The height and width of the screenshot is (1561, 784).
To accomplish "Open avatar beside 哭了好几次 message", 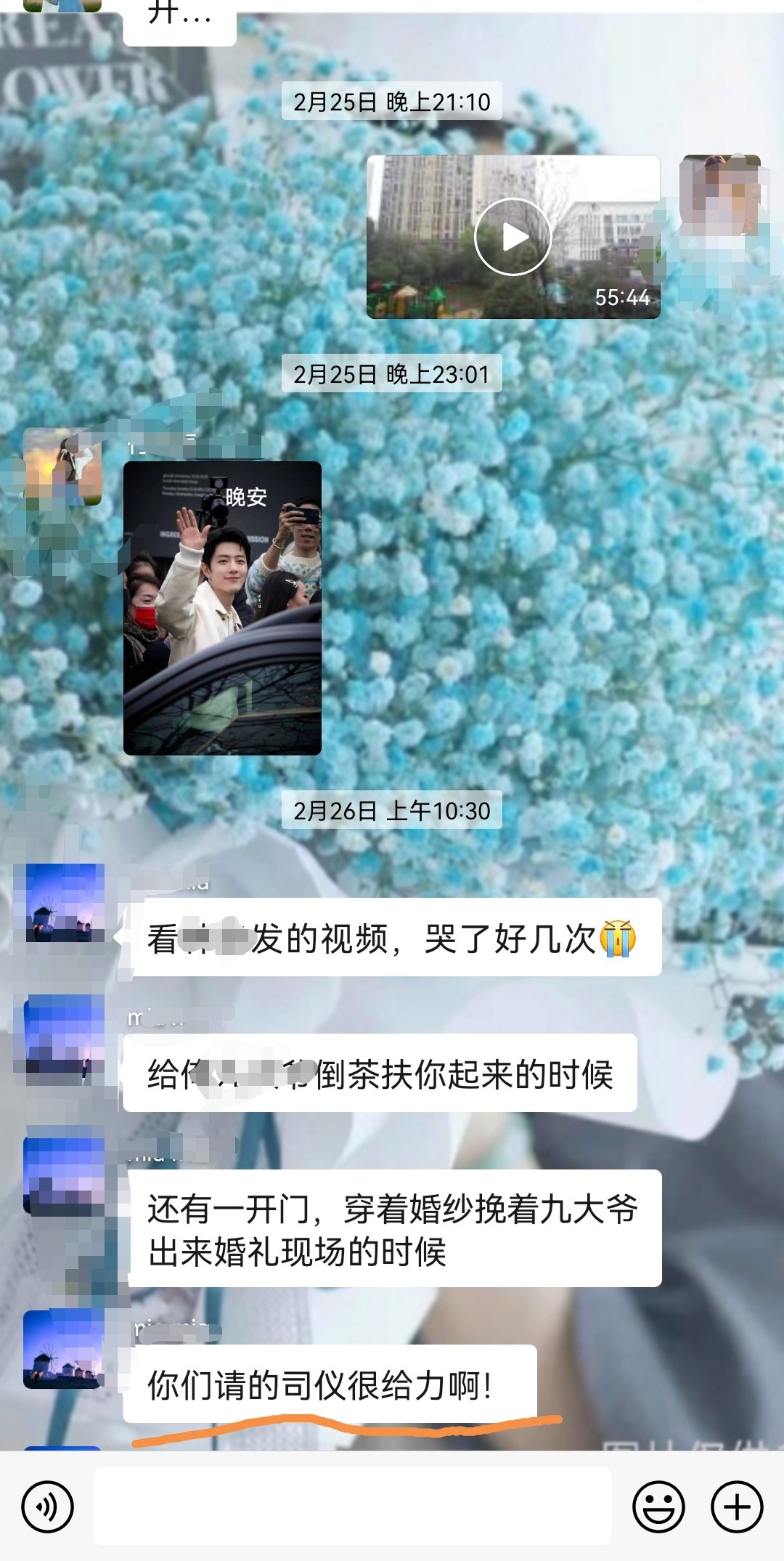I will [x=65, y=902].
